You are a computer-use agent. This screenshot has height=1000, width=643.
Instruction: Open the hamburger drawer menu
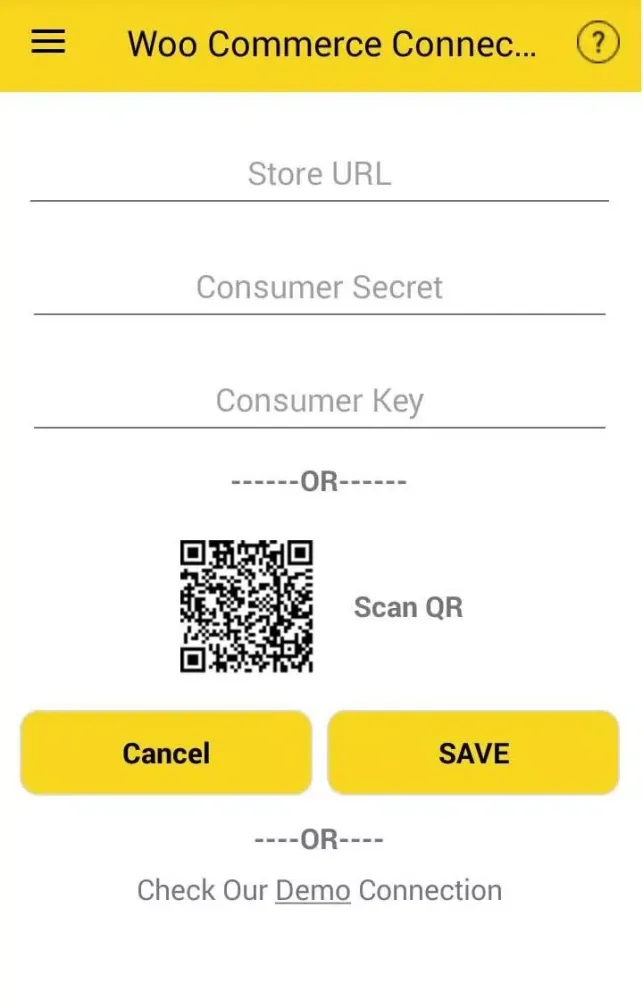(x=48, y=43)
